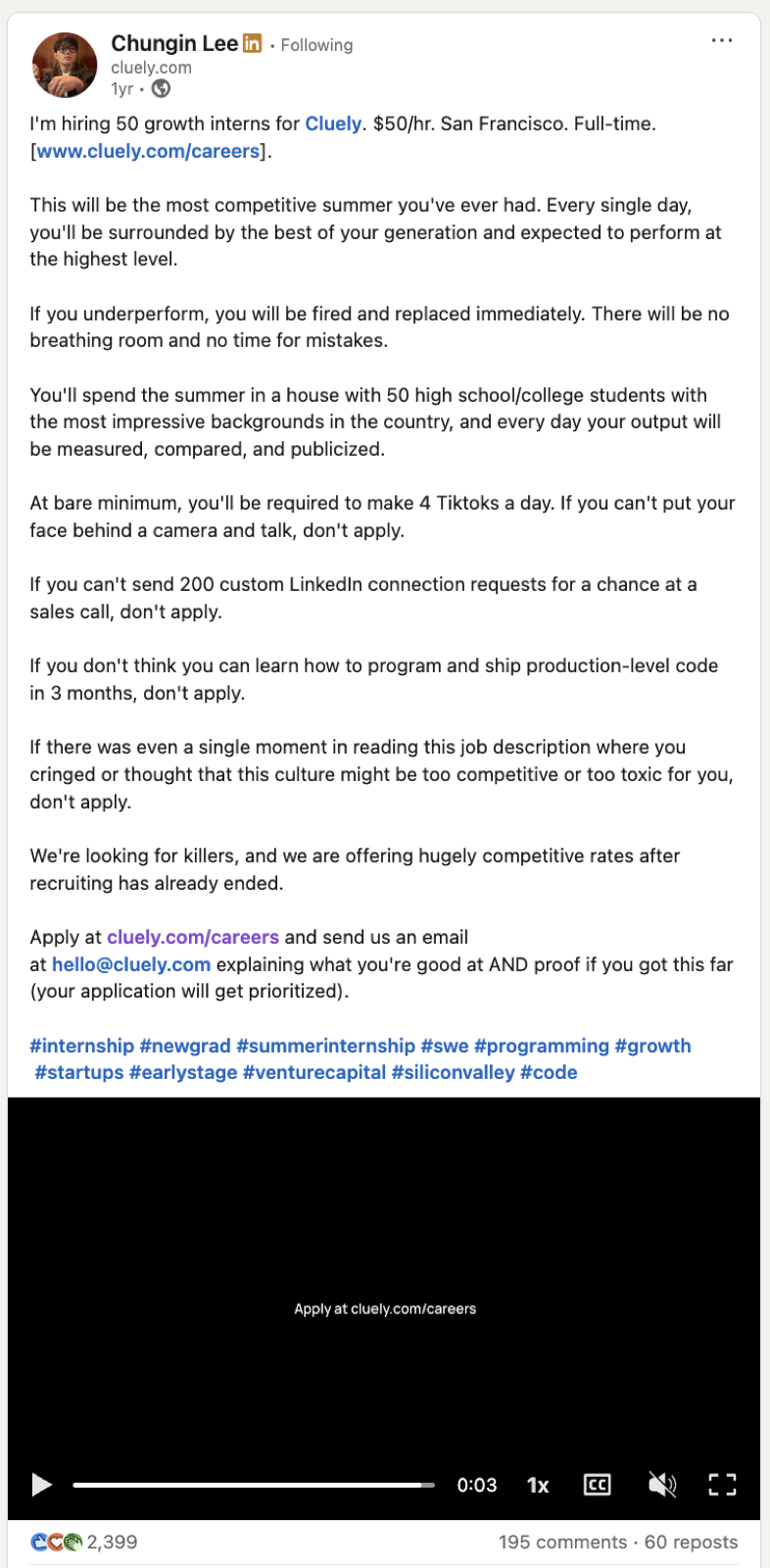View the 2,399 reactions list

(84, 1542)
